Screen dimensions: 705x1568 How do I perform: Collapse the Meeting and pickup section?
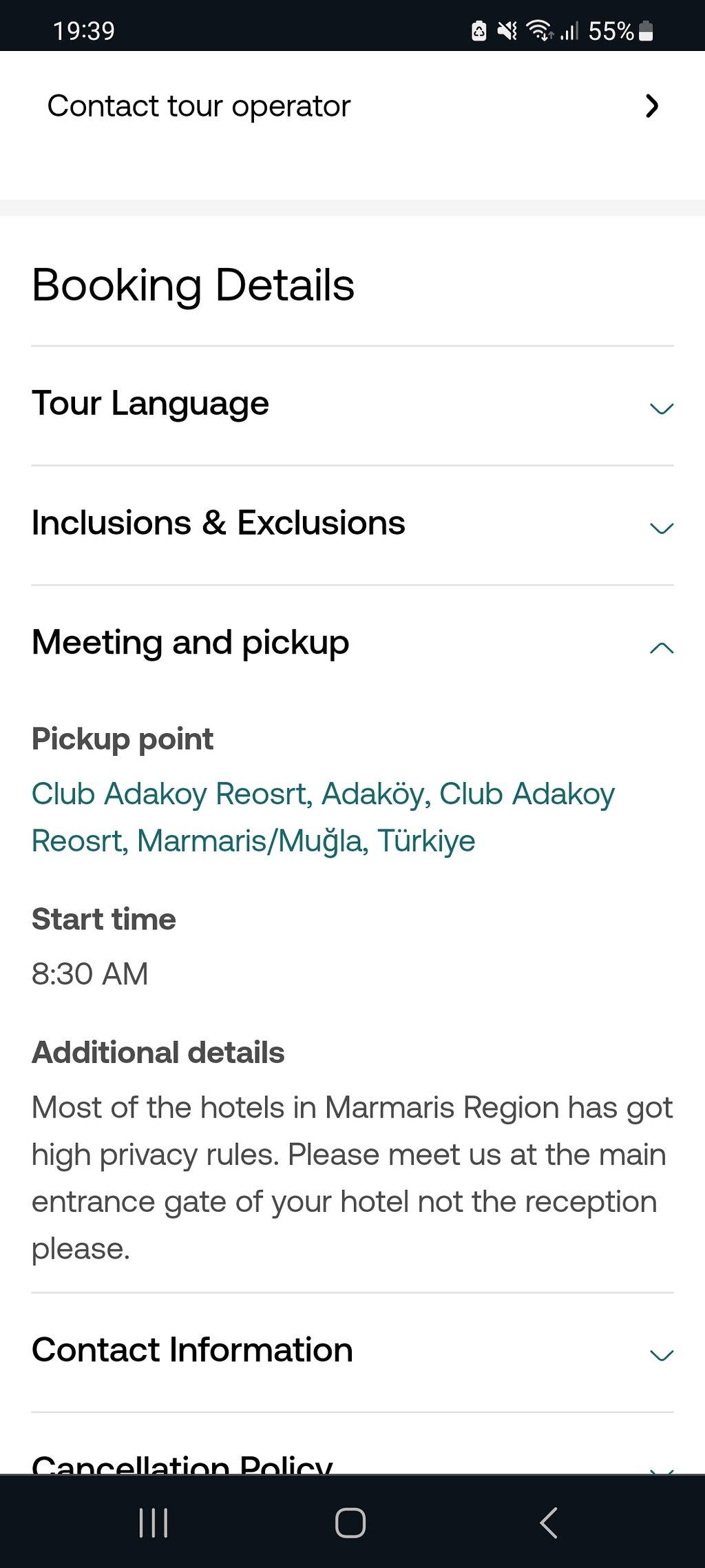352,645
